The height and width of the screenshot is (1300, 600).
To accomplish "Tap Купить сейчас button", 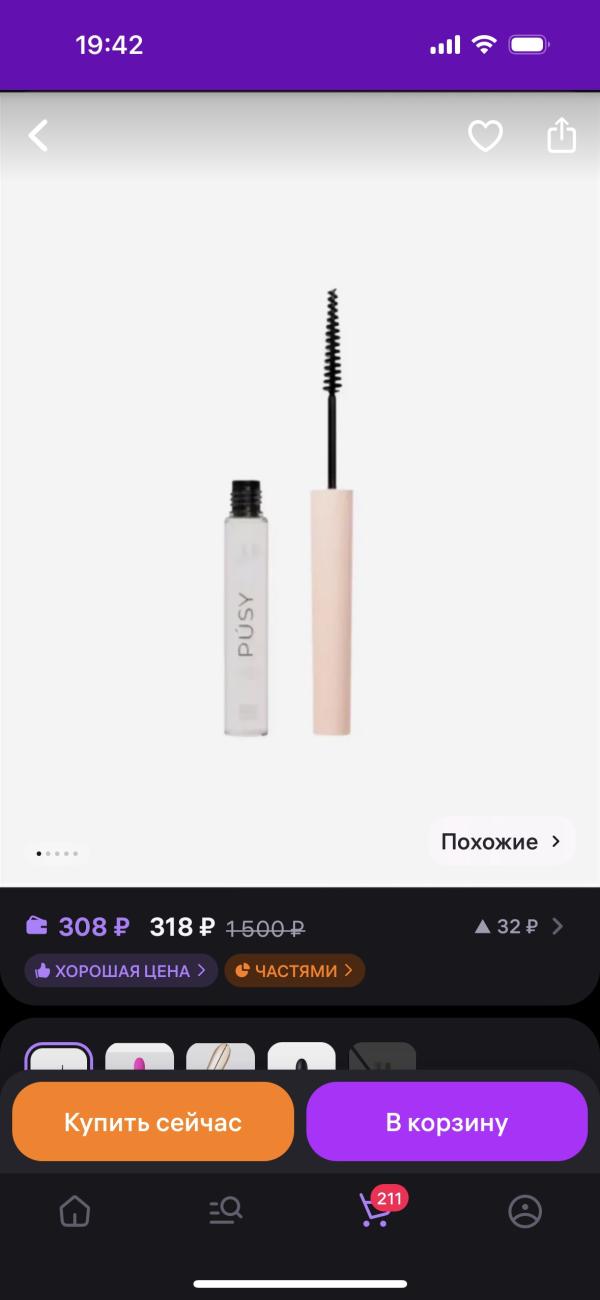I will pos(153,1122).
